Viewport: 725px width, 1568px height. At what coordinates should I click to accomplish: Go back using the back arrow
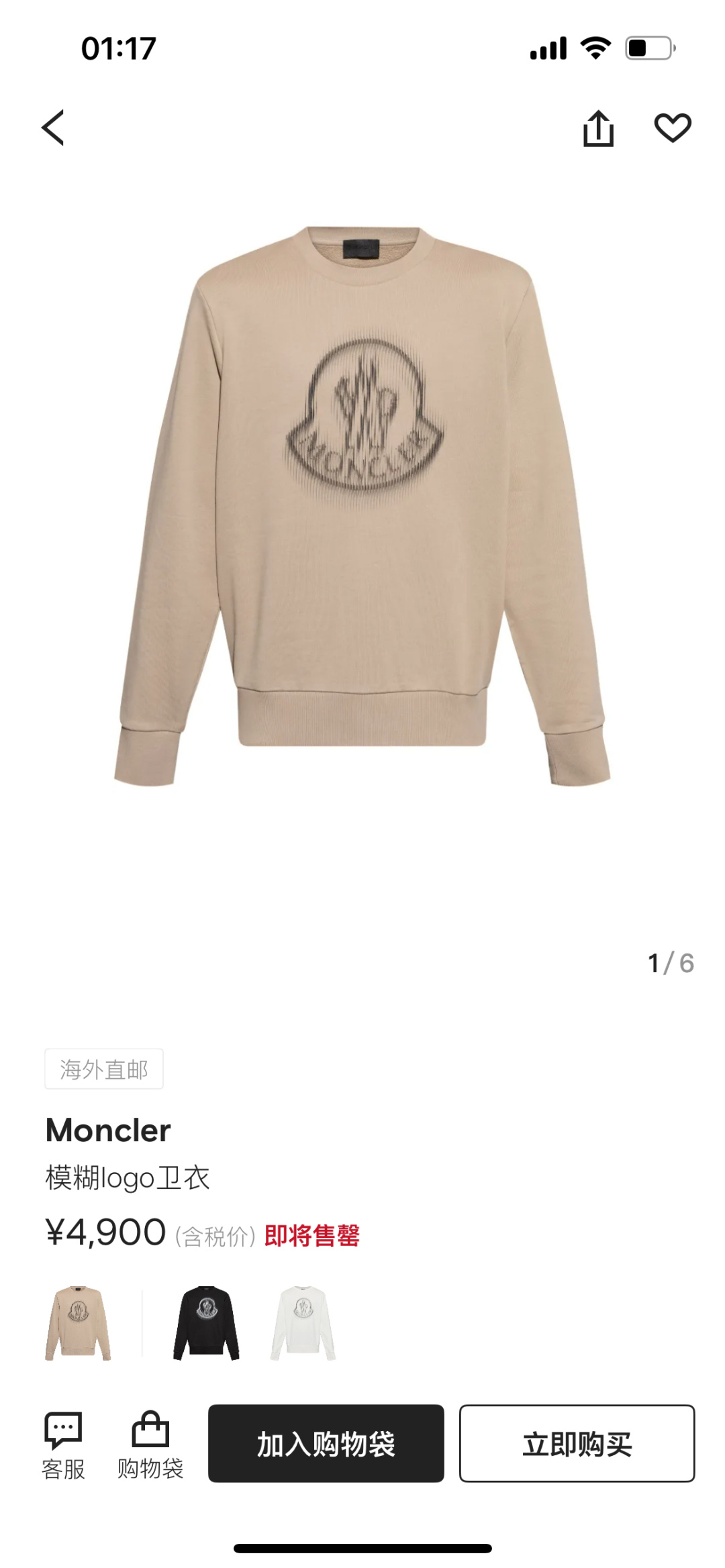[54, 127]
